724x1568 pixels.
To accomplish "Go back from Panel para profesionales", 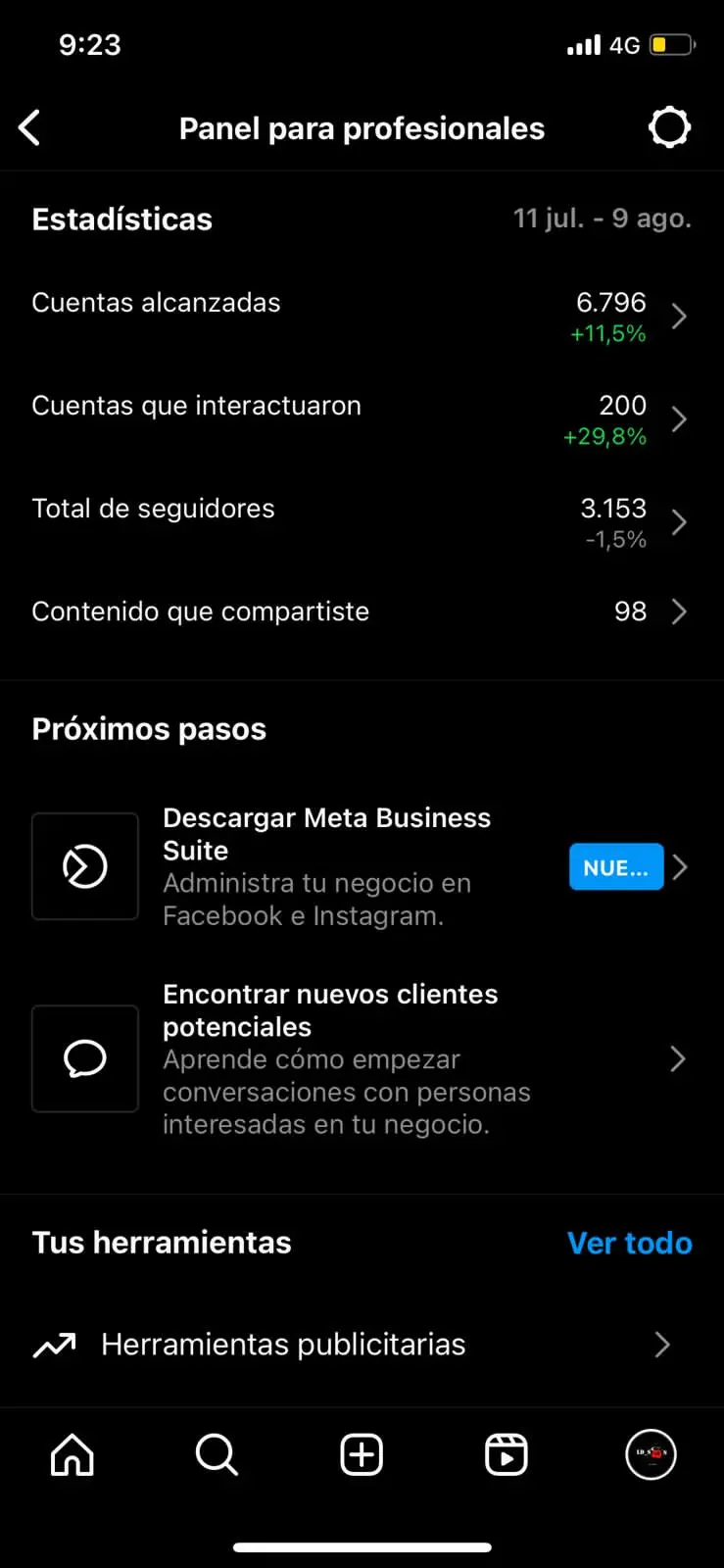I will (30, 128).
